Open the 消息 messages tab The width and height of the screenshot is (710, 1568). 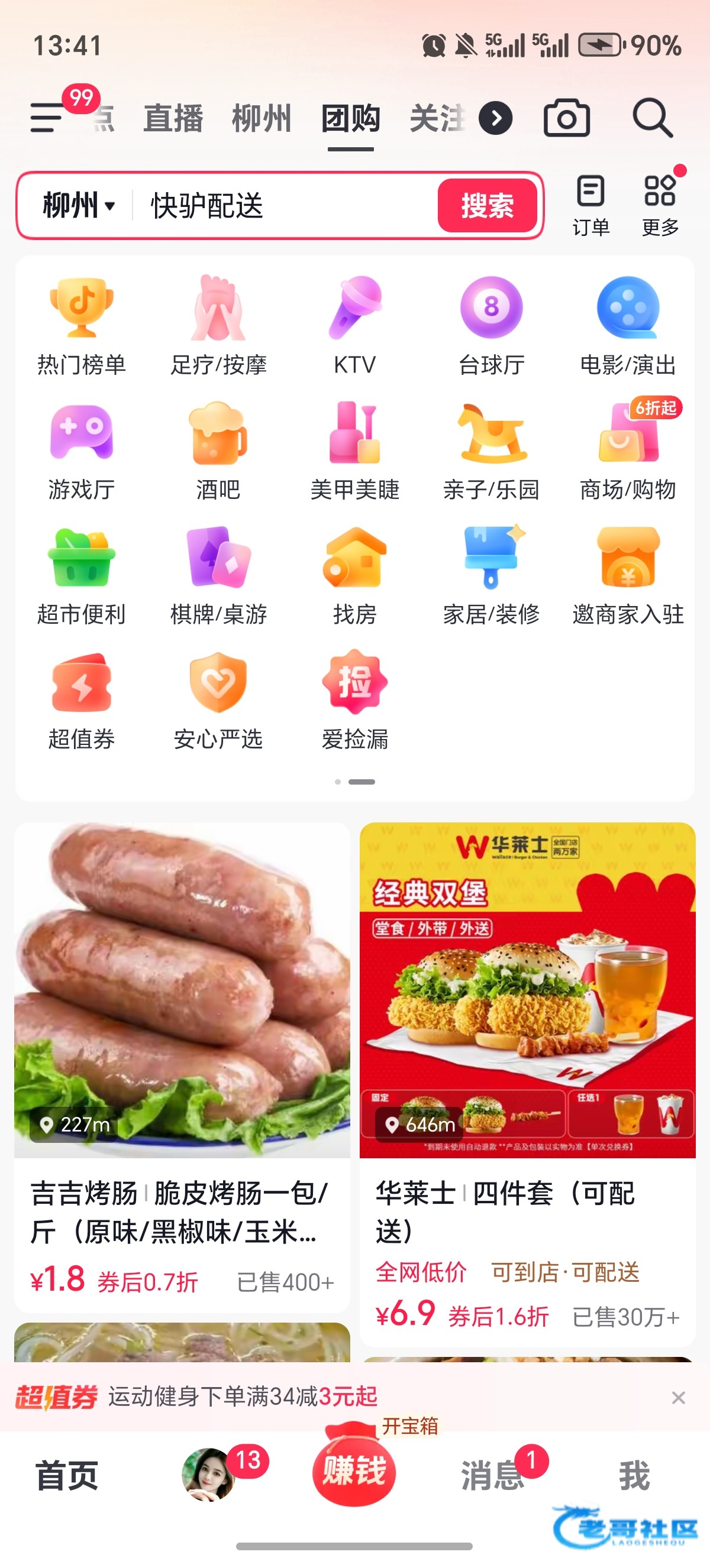click(492, 1476)
